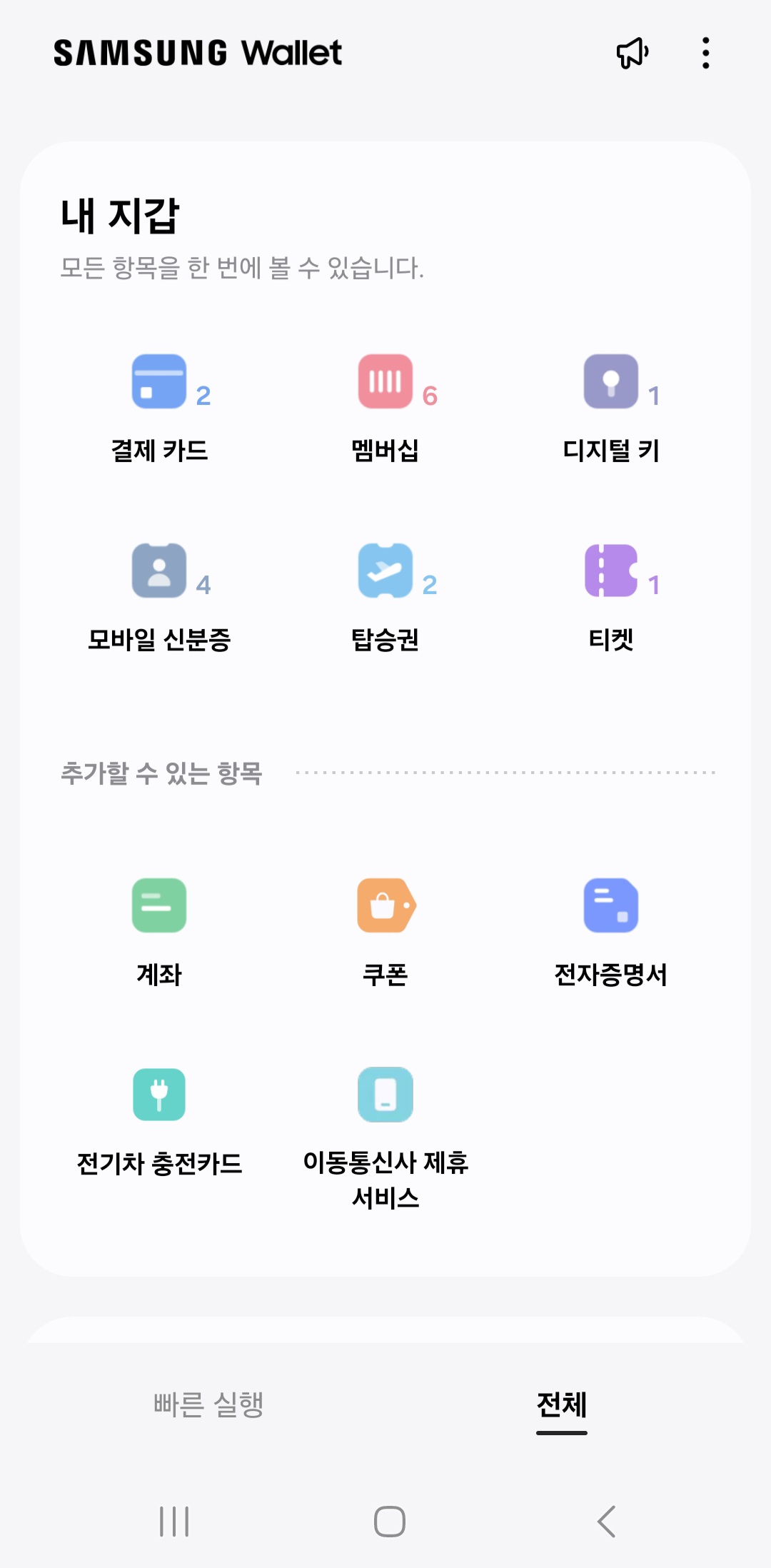Open 결제 카드 payment cards
The height and width of the screenshot is (1568, 771).
tap(160, 407)
